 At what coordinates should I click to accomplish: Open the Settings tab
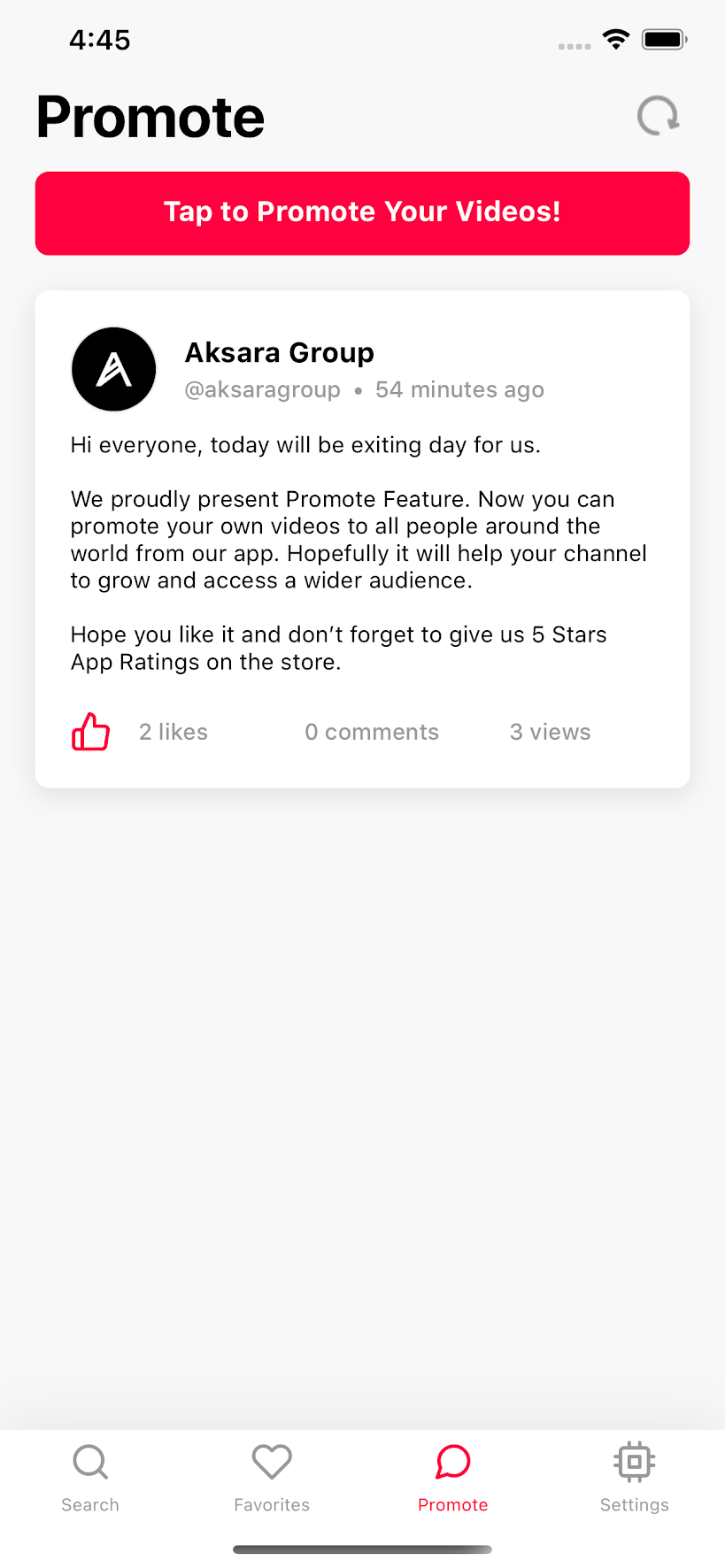(634, 1477)
